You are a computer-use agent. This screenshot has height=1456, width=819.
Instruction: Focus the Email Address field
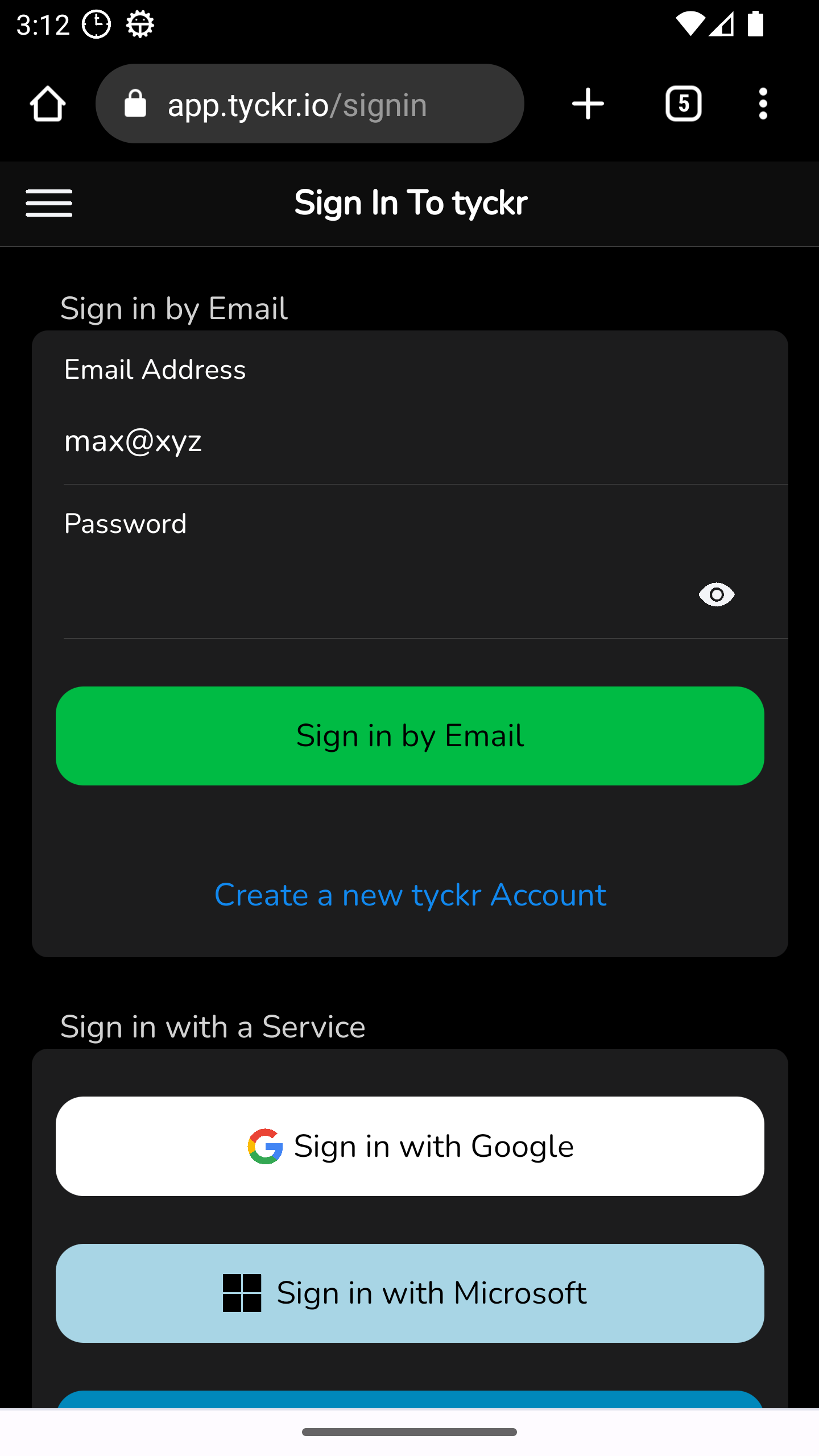[425, 442]
